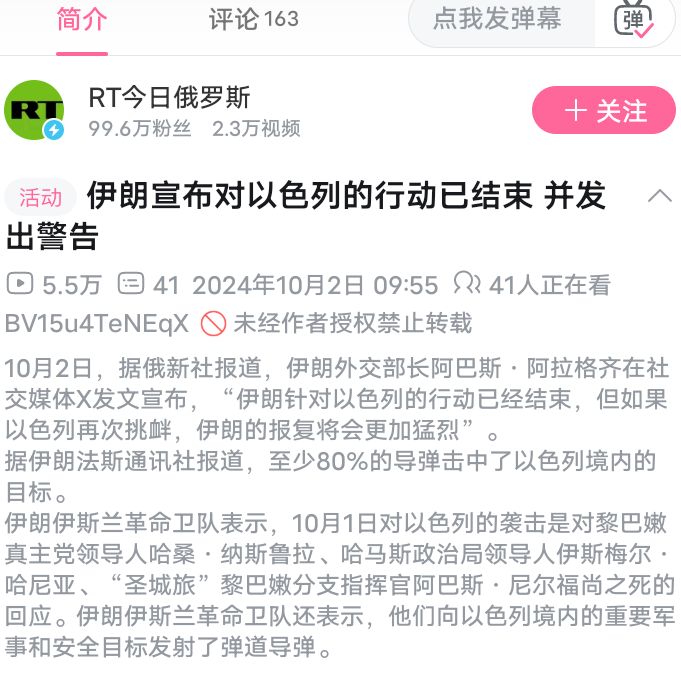Collapse the video description with the chevron
The width and height of the screenshot is (681, 681).
point(659,196)
